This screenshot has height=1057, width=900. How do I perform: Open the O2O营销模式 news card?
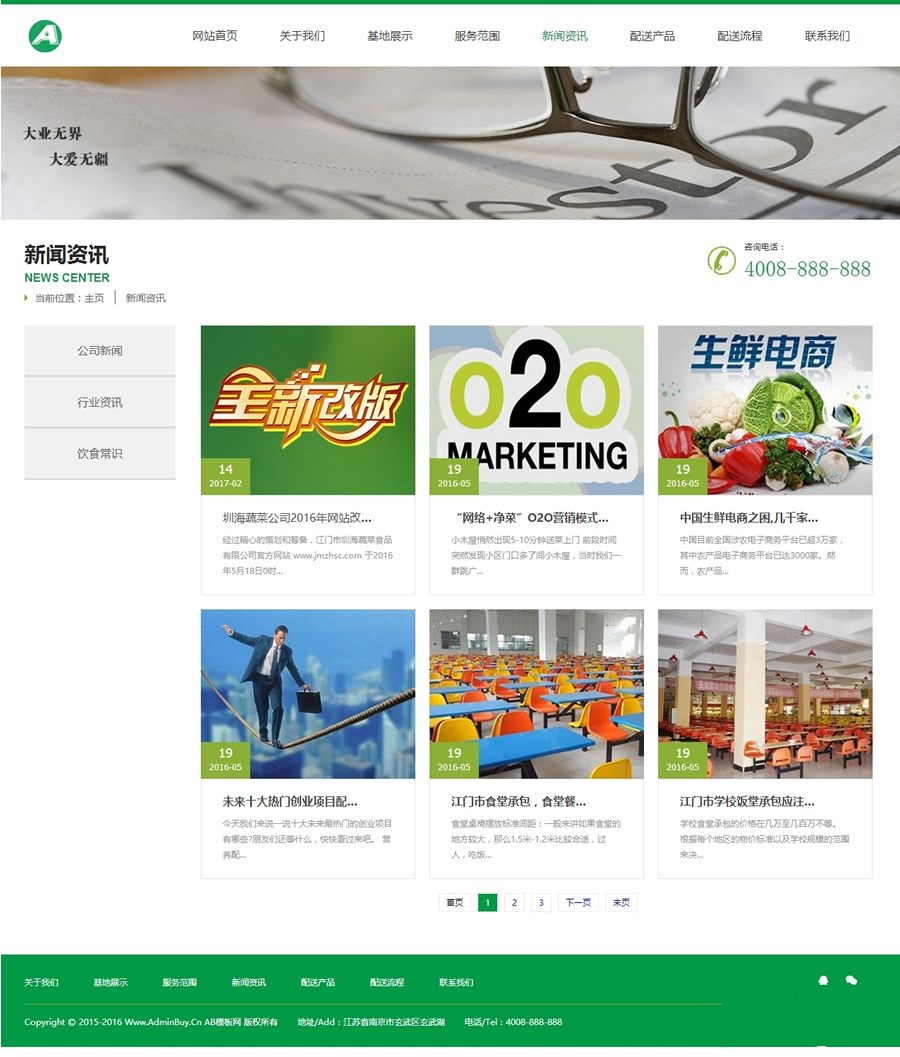pyautogui.click(x=530, y=518)
